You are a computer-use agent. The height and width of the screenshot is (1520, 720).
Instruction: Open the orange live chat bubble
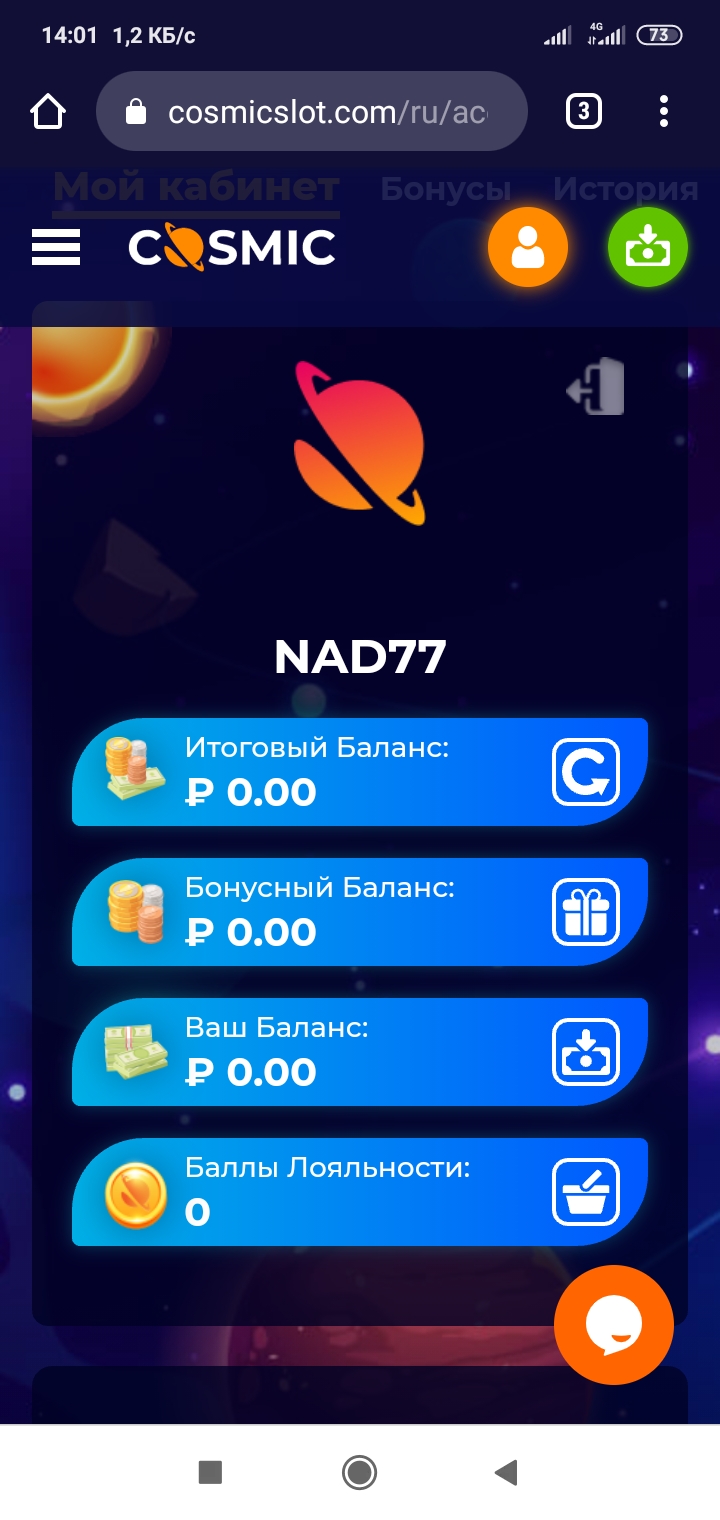pos(614,1325)
